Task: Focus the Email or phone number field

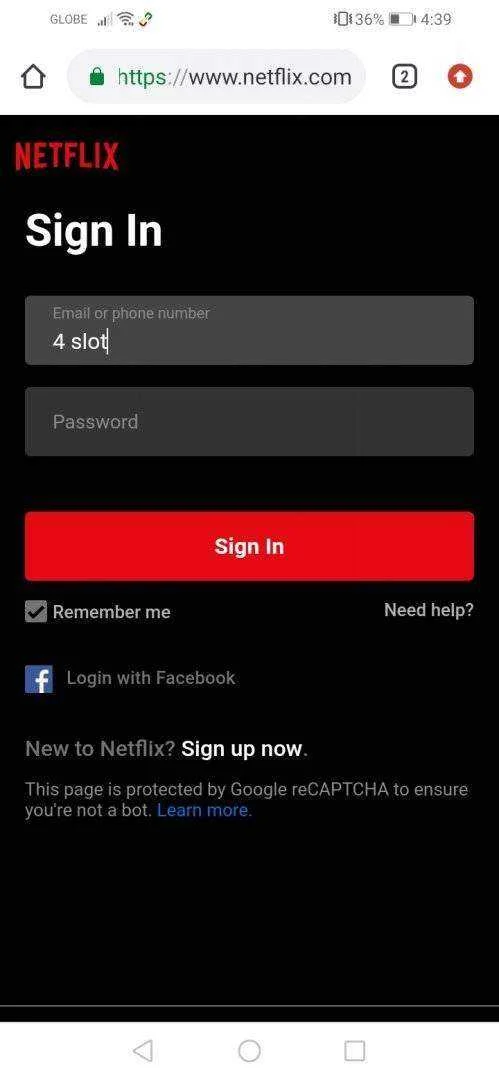Action: pyautogui.click(x=250, y=331)
